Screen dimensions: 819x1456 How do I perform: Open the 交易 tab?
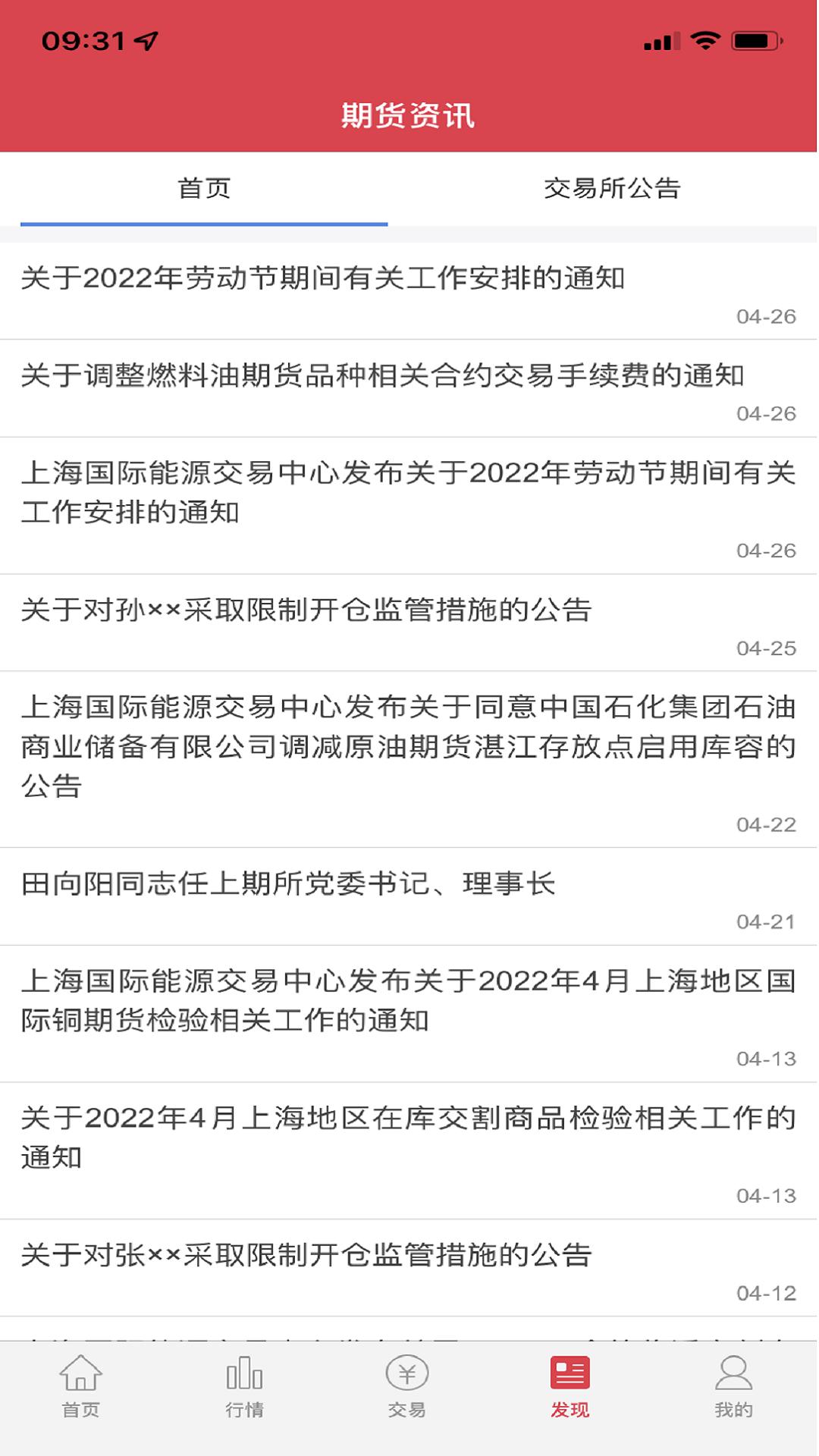point(407,1386)
